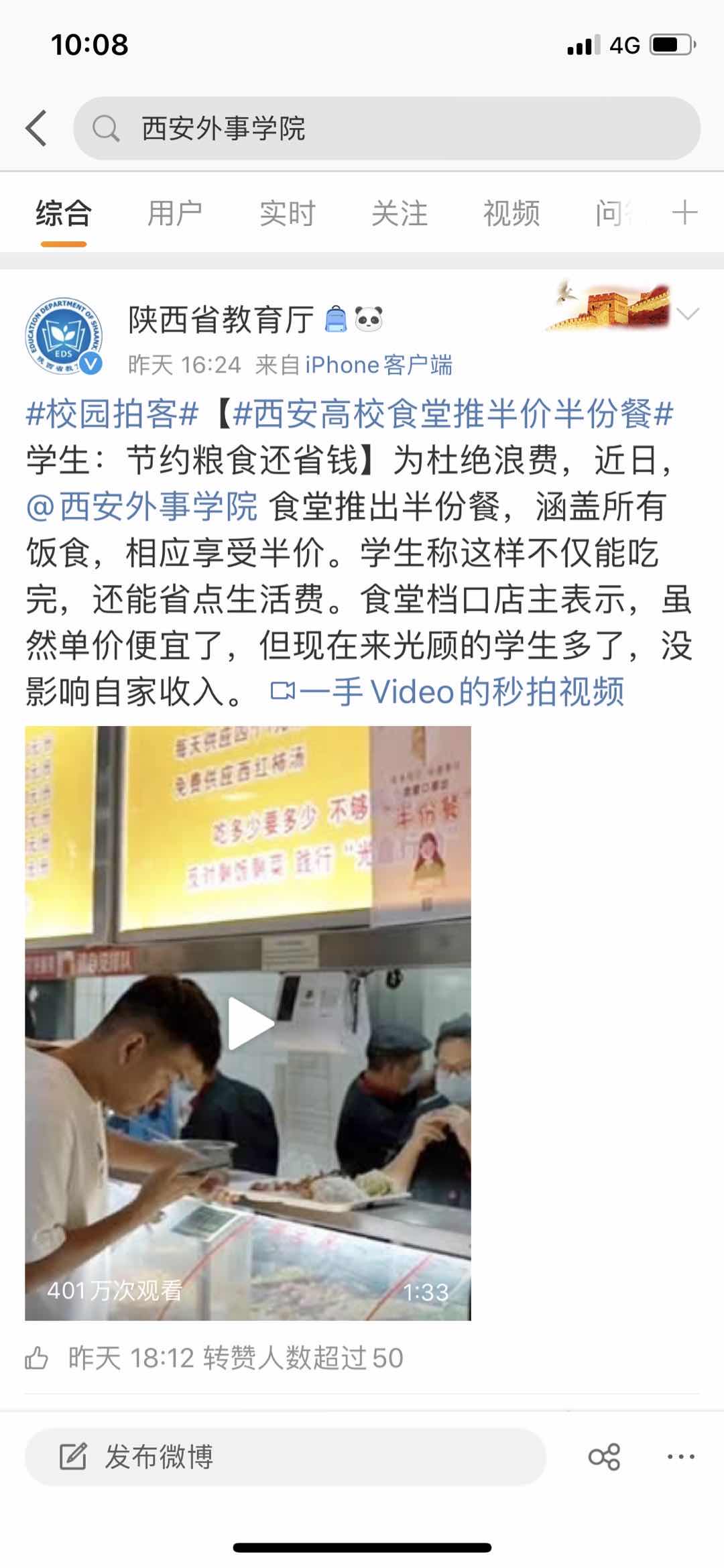Screen dimensions: 724x1568
Task: Expand the post options chevron
Action: (x=688, y=314)
